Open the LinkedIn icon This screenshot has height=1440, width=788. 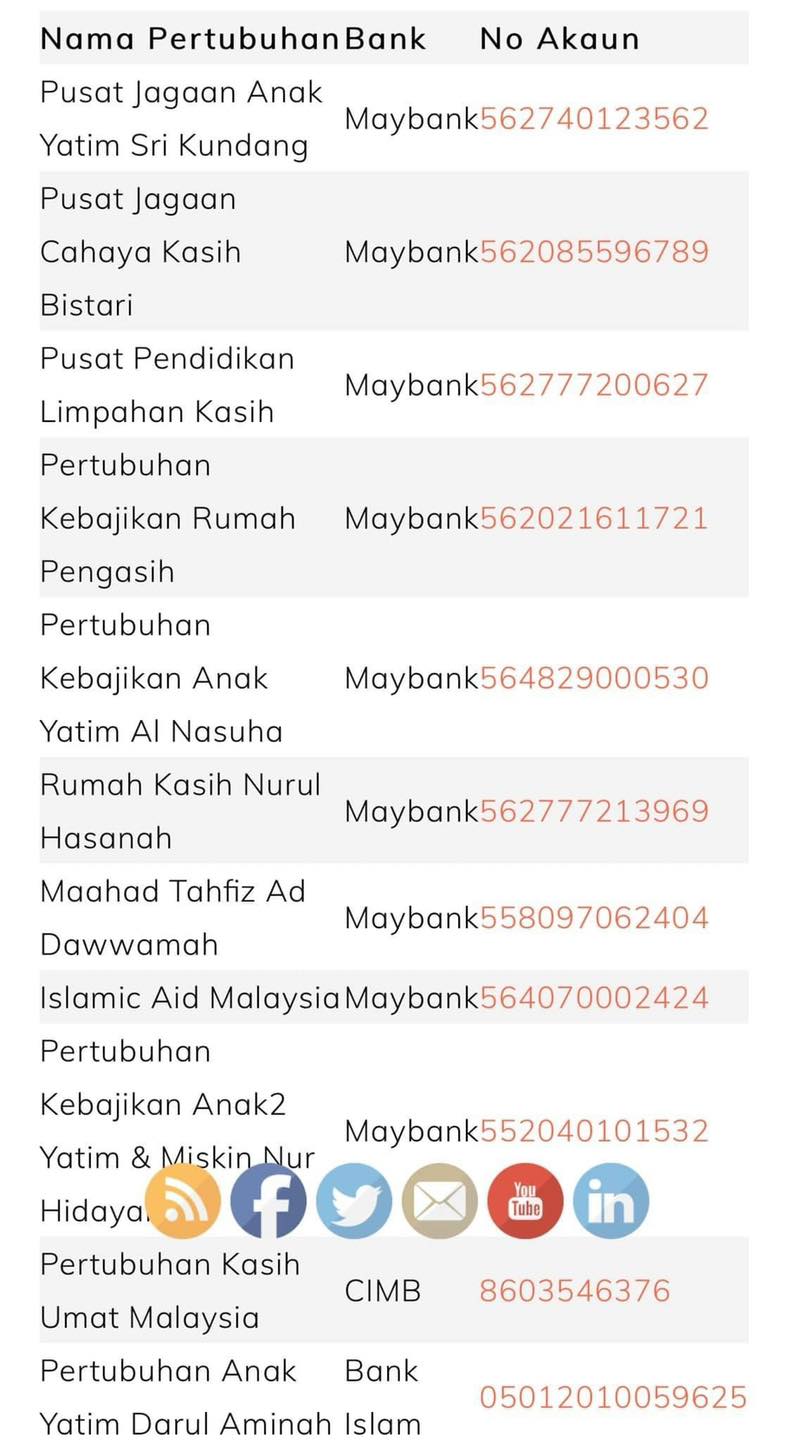611,1201
